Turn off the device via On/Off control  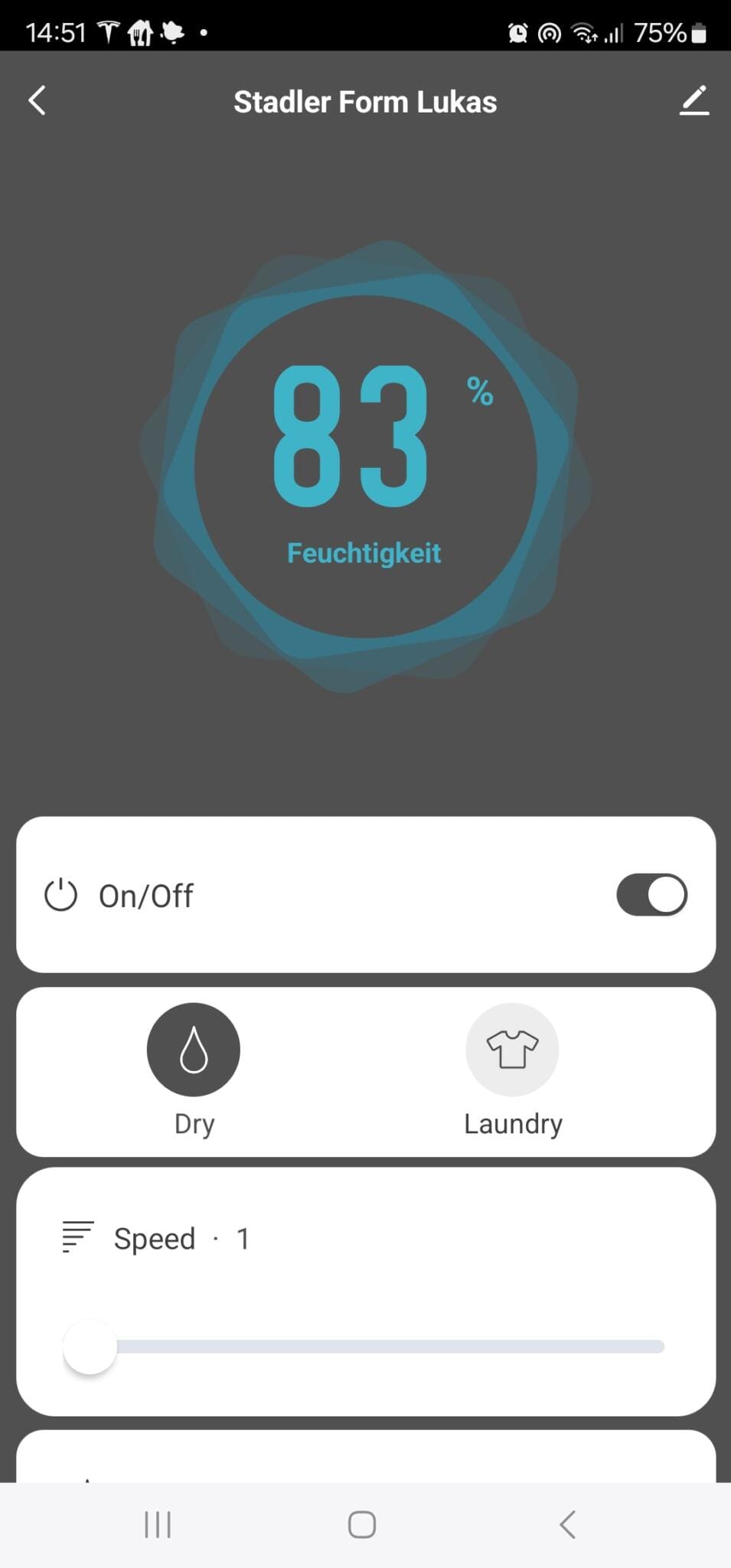(x=651, y=894)
